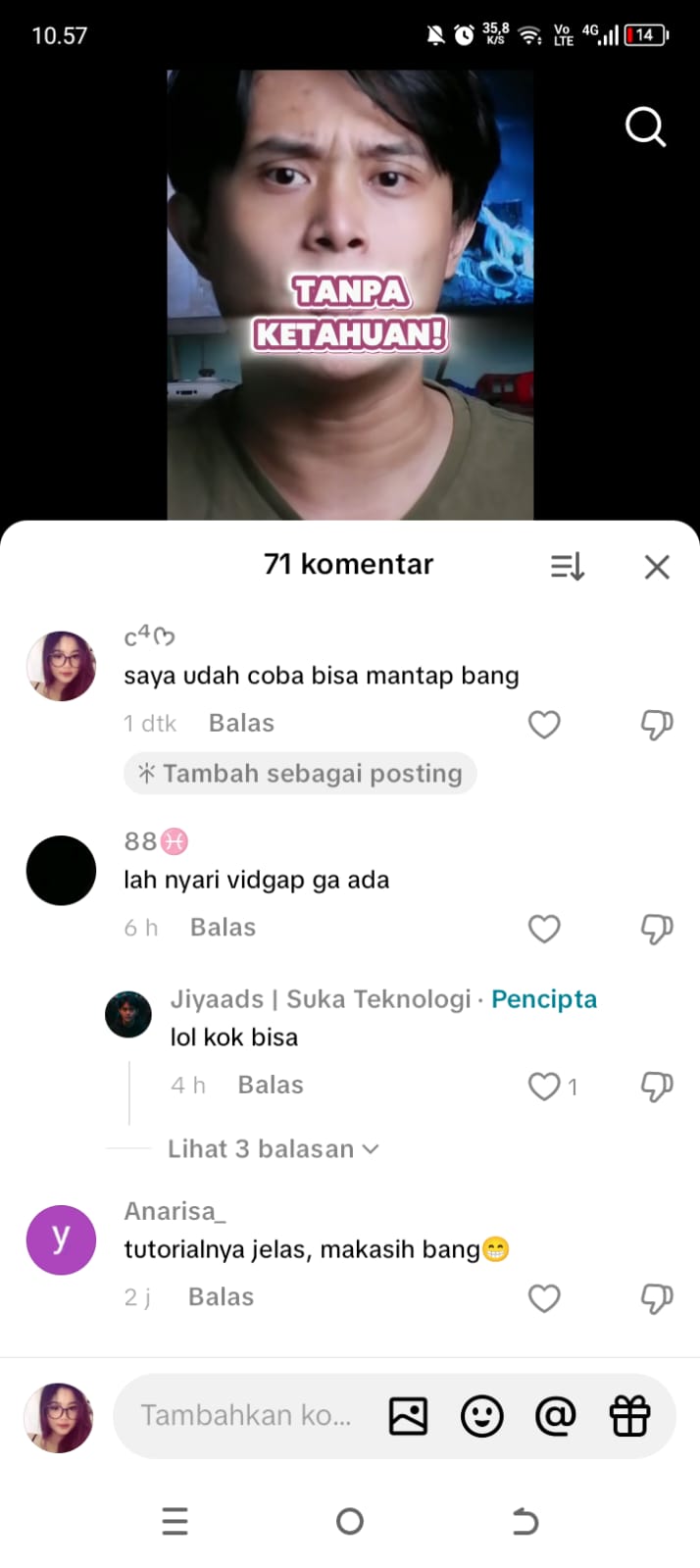Viewport: 700px width, 1568px height.
Task: Reply to Anarisa_'s comment
Action: (x=221, y=1297)
